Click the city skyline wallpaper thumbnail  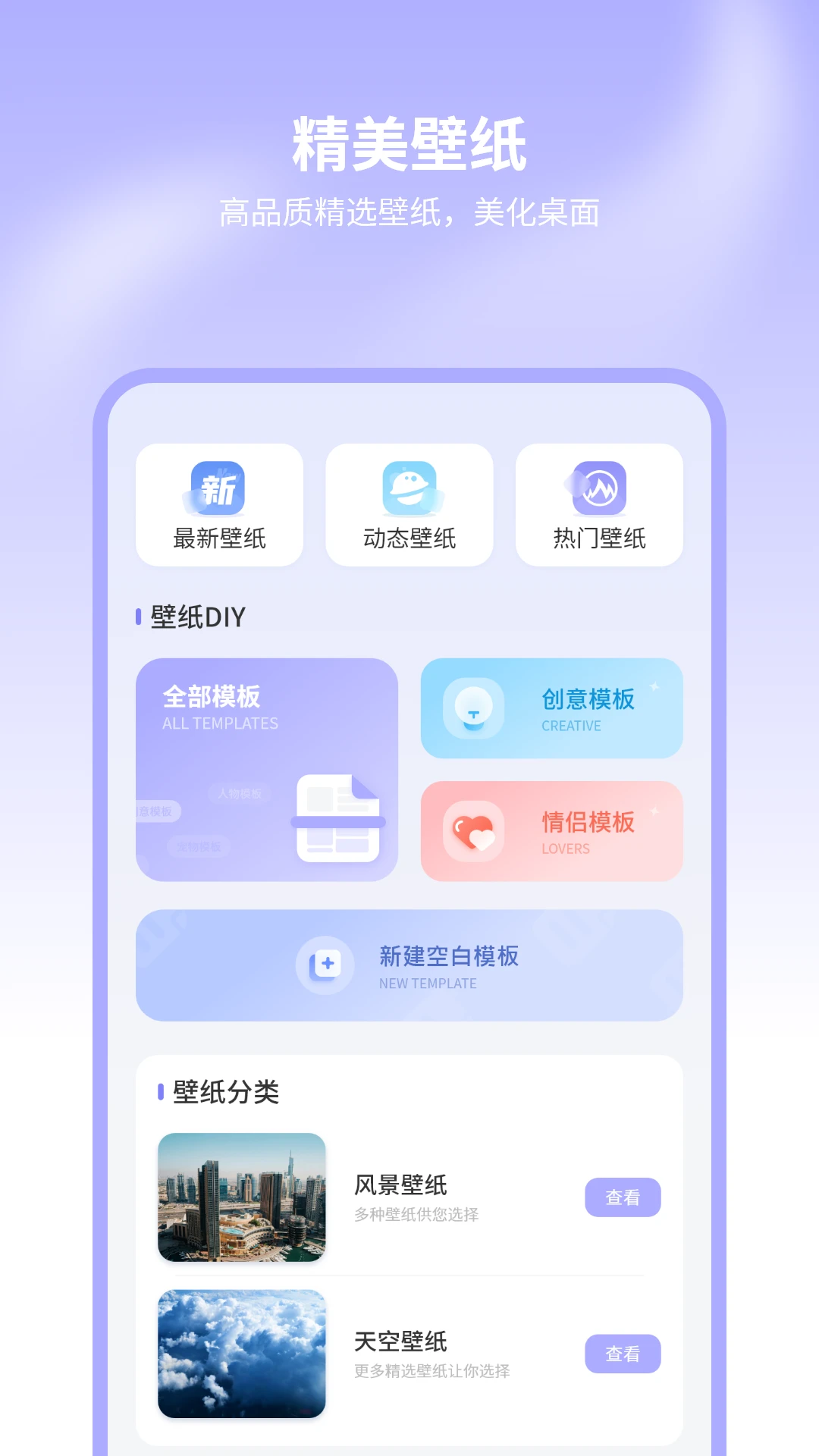(x=241, y=1198)
